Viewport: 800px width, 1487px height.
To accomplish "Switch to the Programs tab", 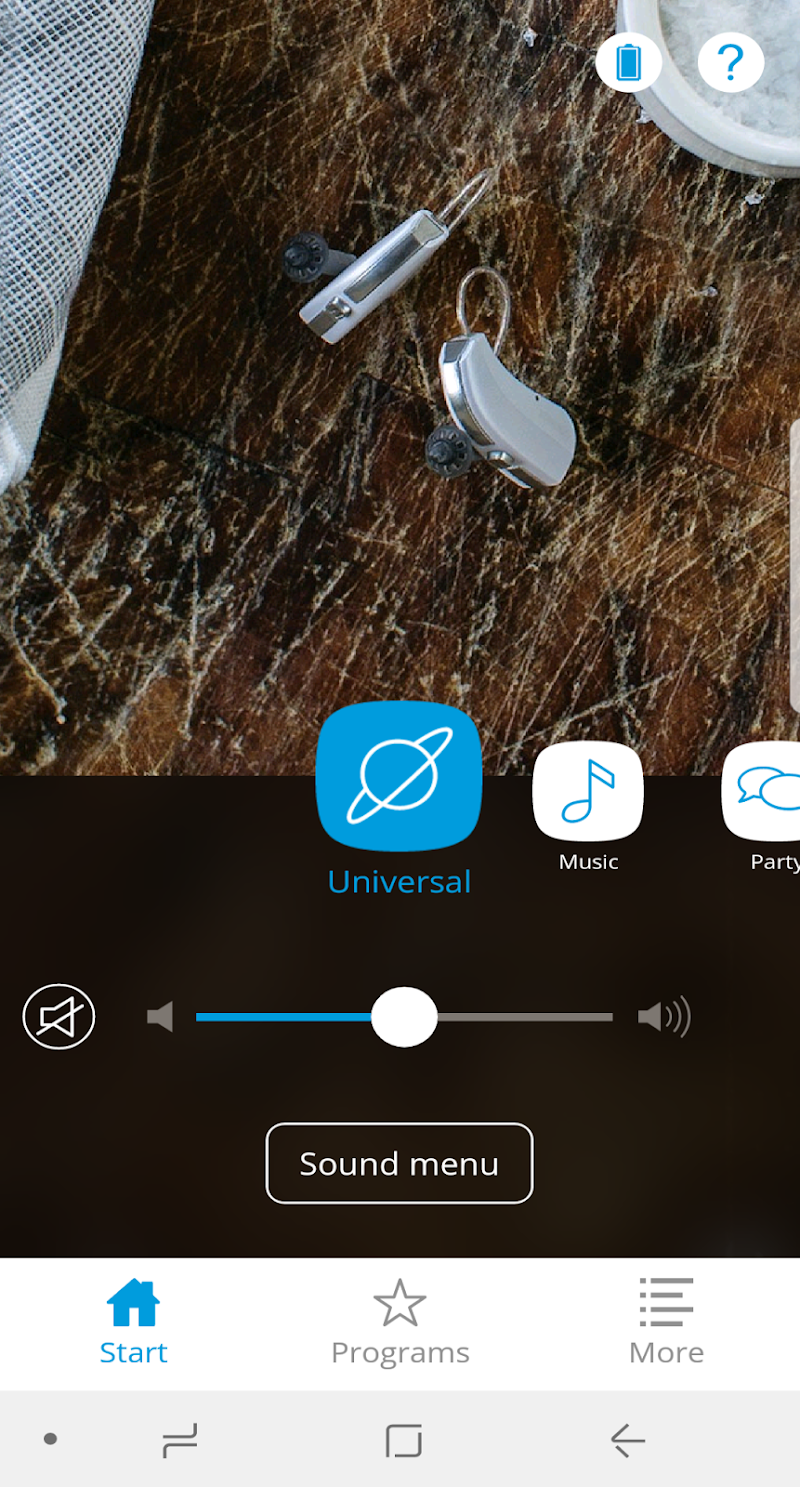I will tap(400, 1322).
